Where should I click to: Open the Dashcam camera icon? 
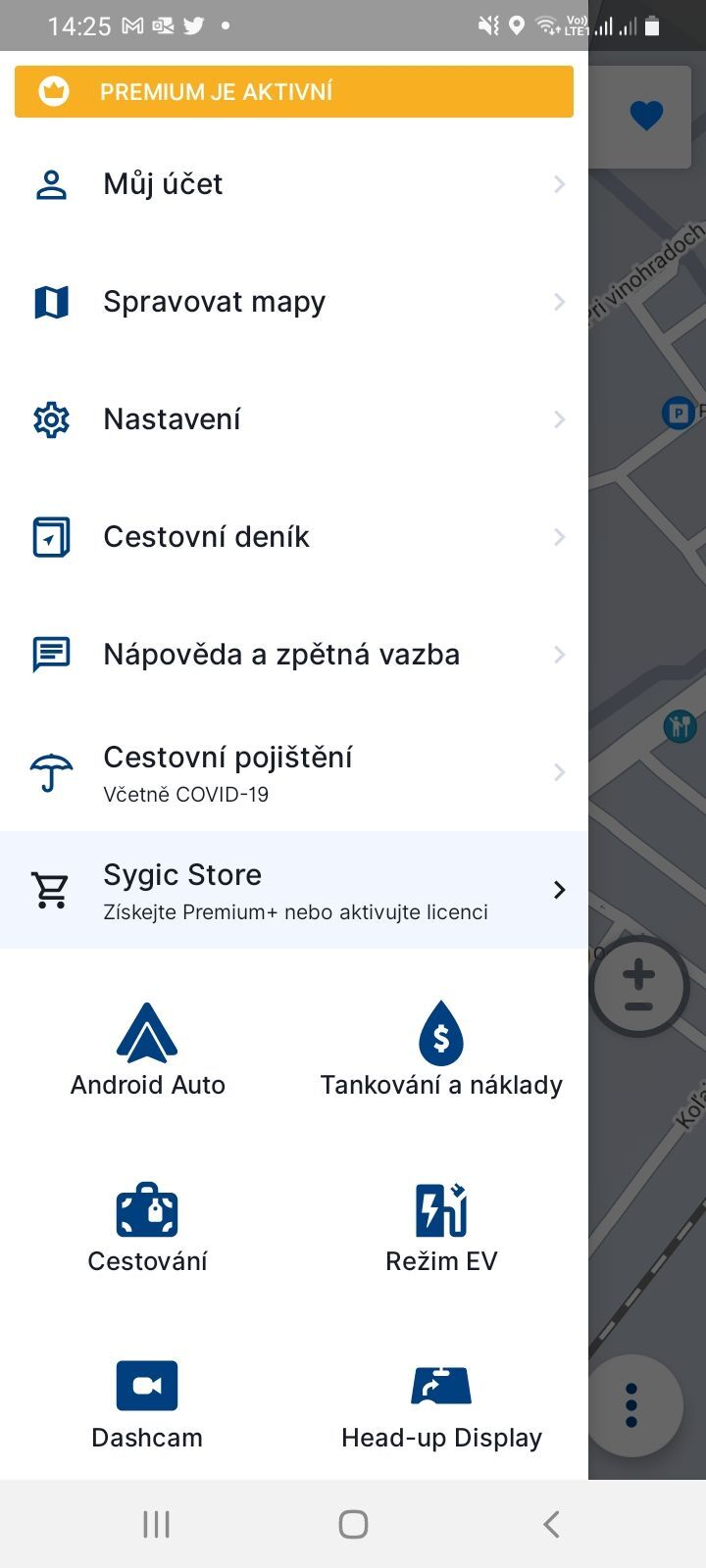(147, 1385)
